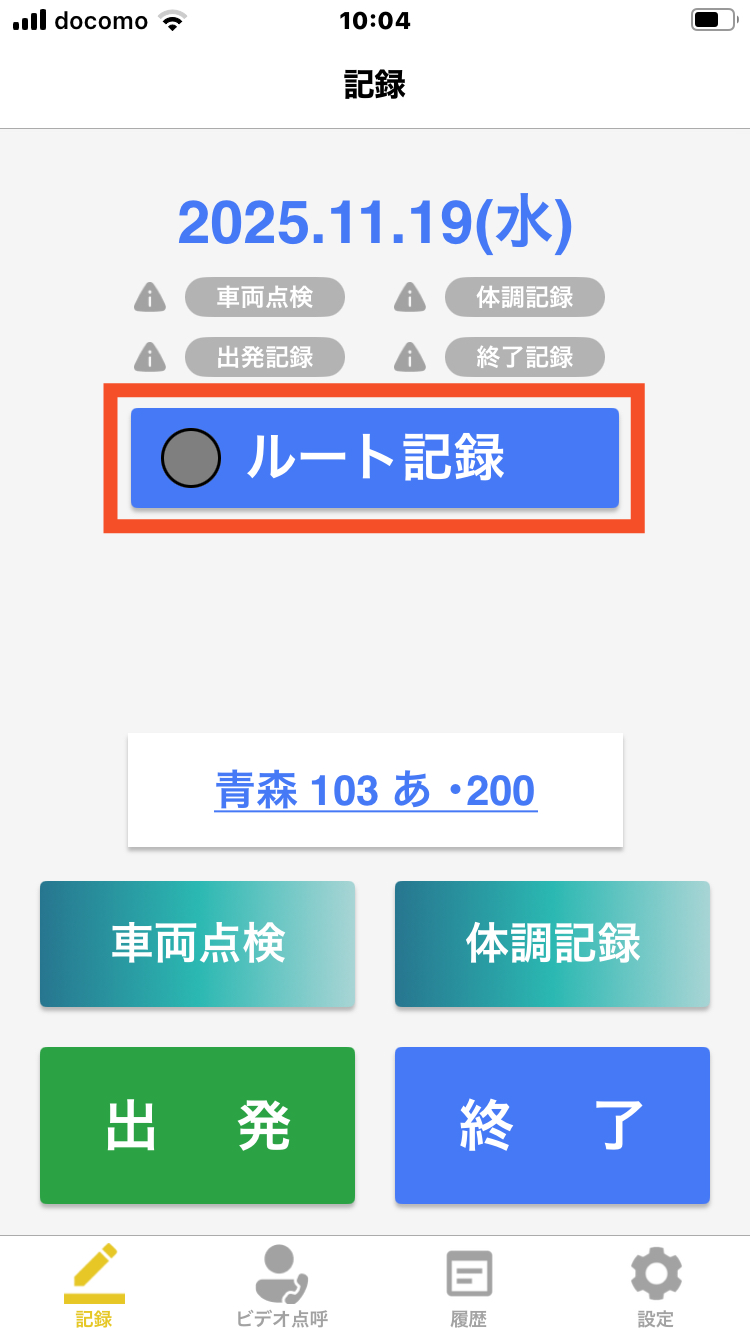Tap the gray 車両点検 status chip
750x1334 pixels.
click(x=265, y=297)
